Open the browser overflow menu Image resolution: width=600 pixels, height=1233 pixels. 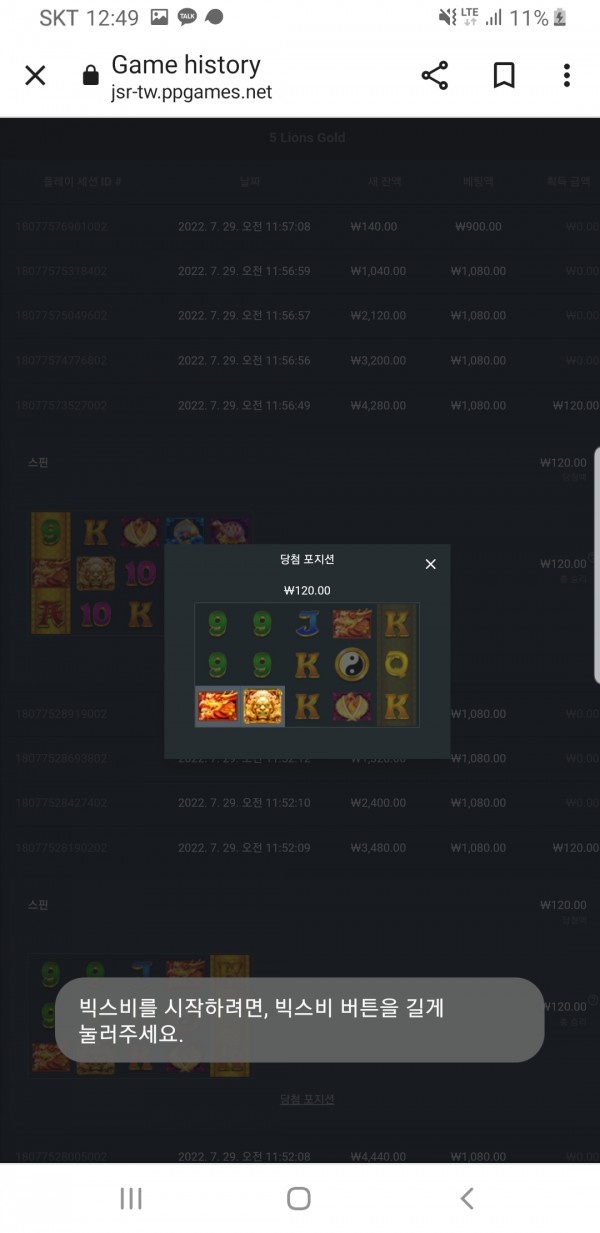[566, 76]
